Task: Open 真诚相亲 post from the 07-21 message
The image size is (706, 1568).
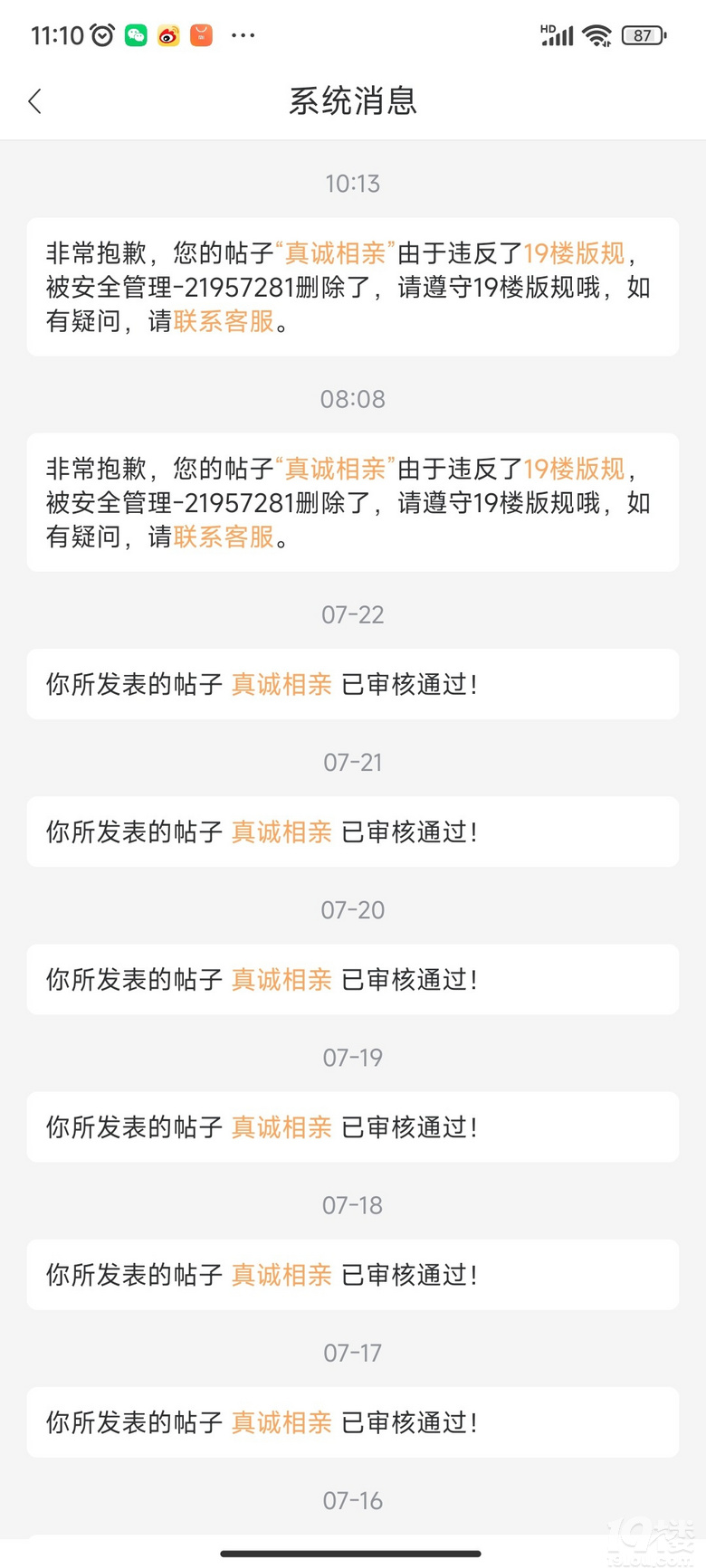Action: point(282,832)
